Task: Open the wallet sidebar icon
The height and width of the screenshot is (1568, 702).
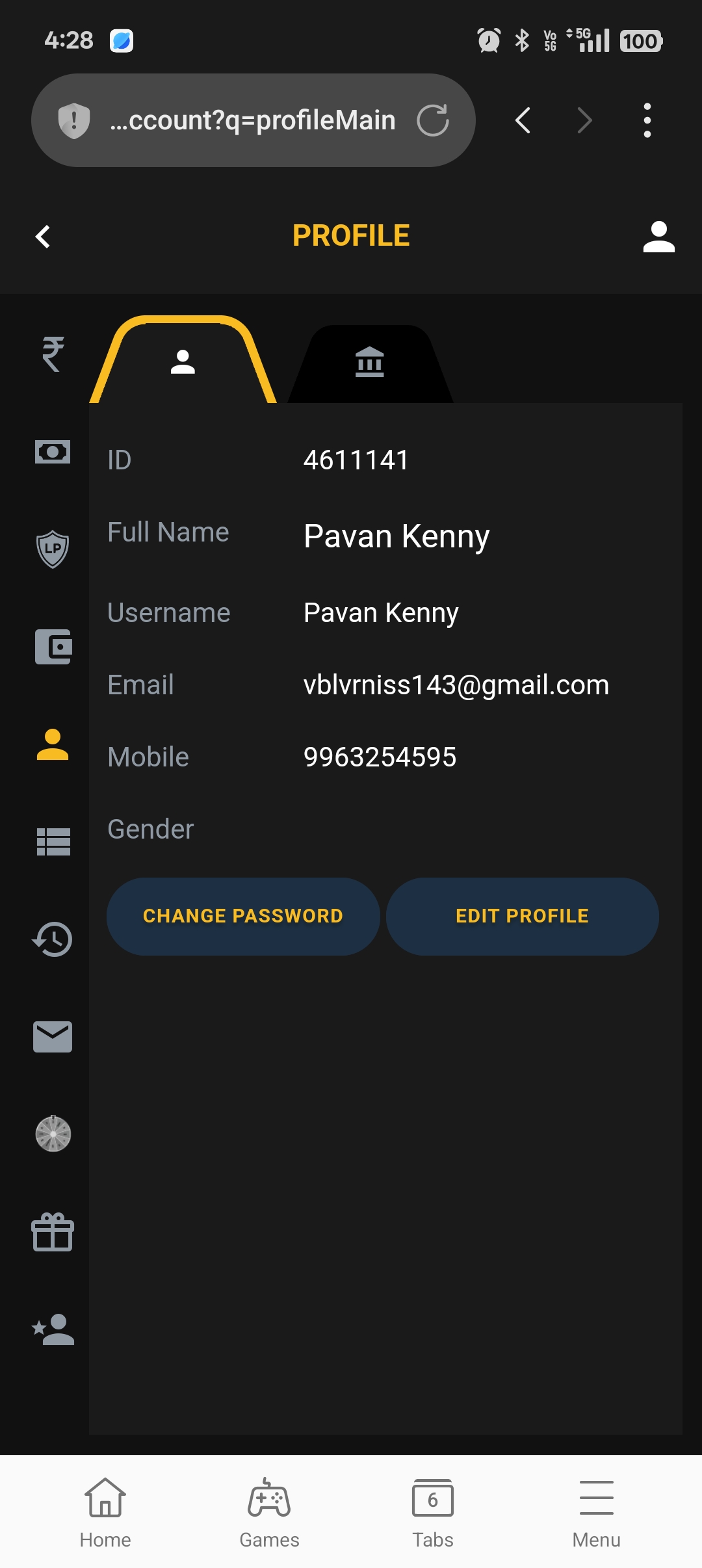Action: click(x=53, y=647)
